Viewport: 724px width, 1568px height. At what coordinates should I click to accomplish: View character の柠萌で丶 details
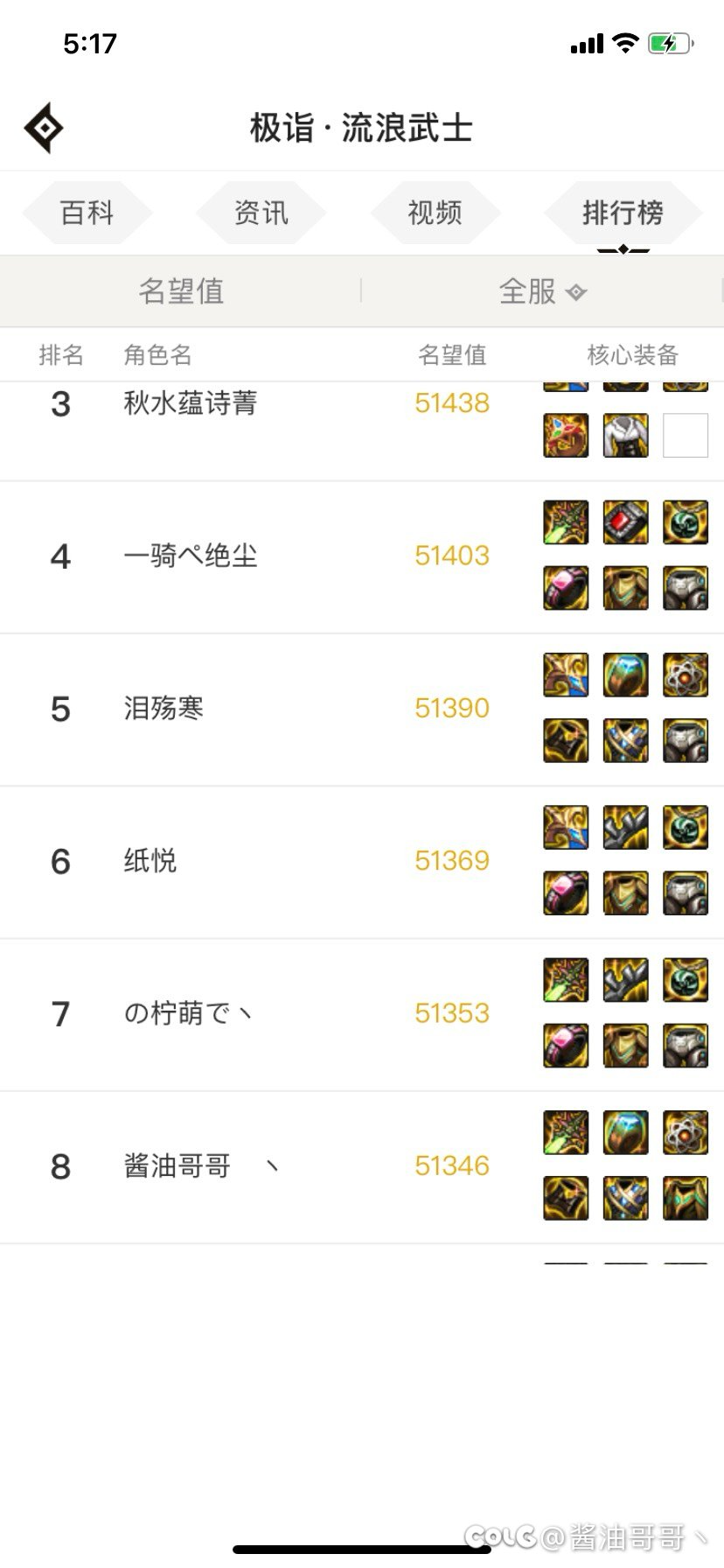click(362, 1014)
